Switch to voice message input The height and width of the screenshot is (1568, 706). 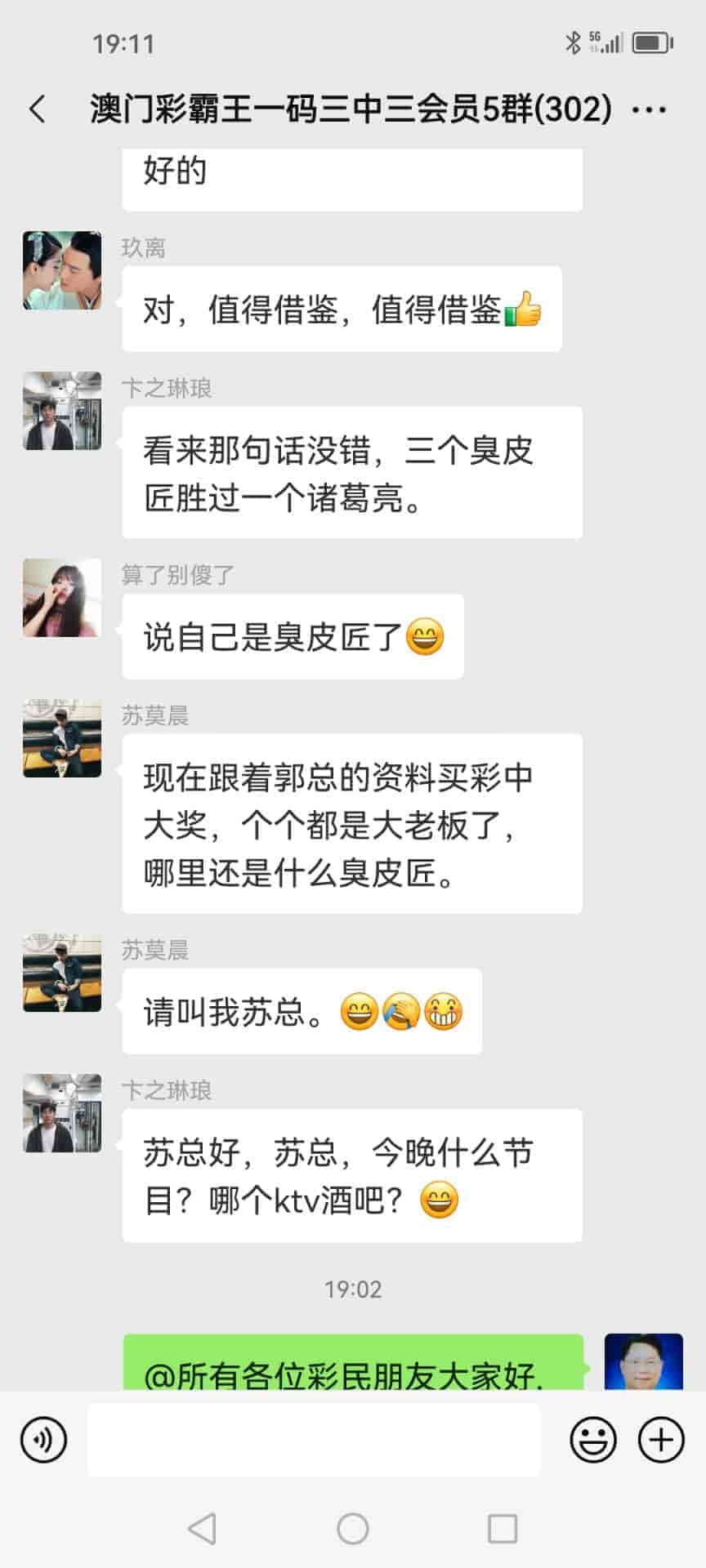pyautogui.click(x=43, y=1441)
